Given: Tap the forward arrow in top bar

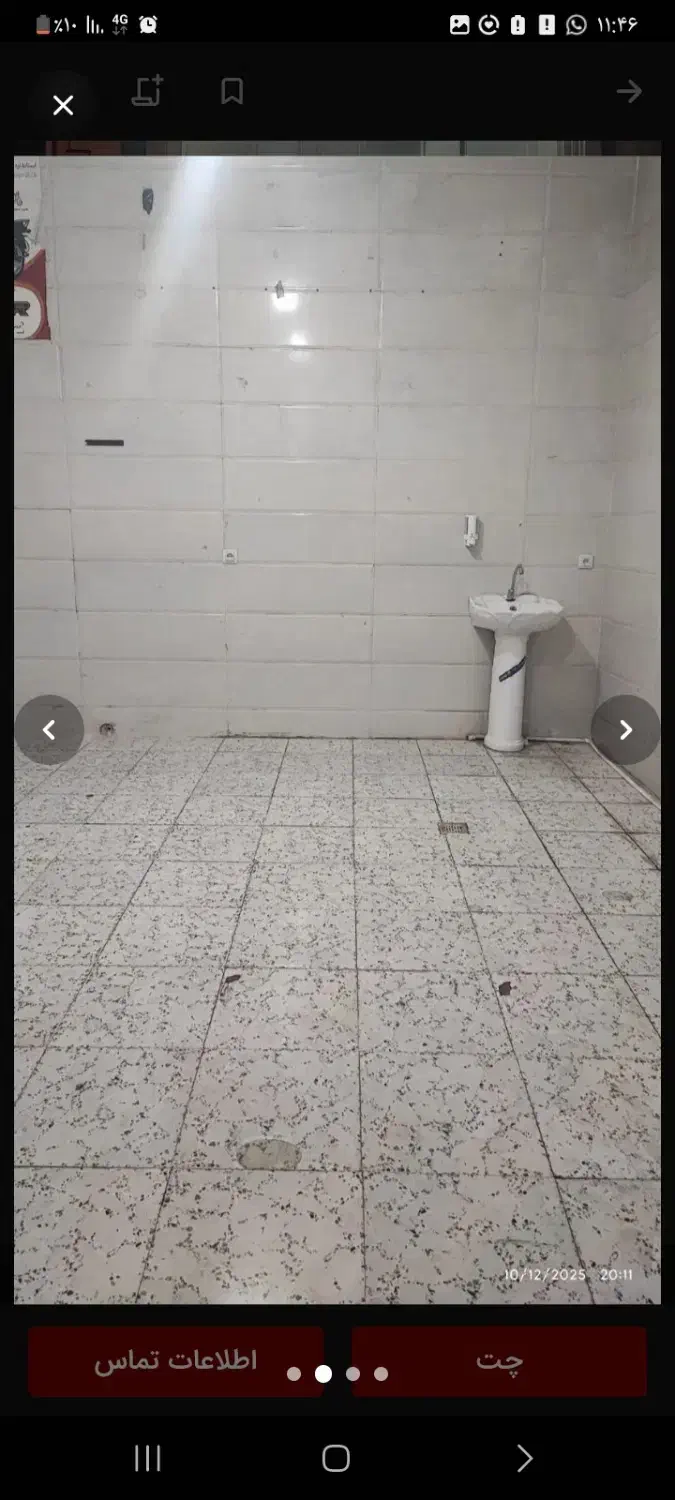Looking at the screenshot, I should coord(628,92).
